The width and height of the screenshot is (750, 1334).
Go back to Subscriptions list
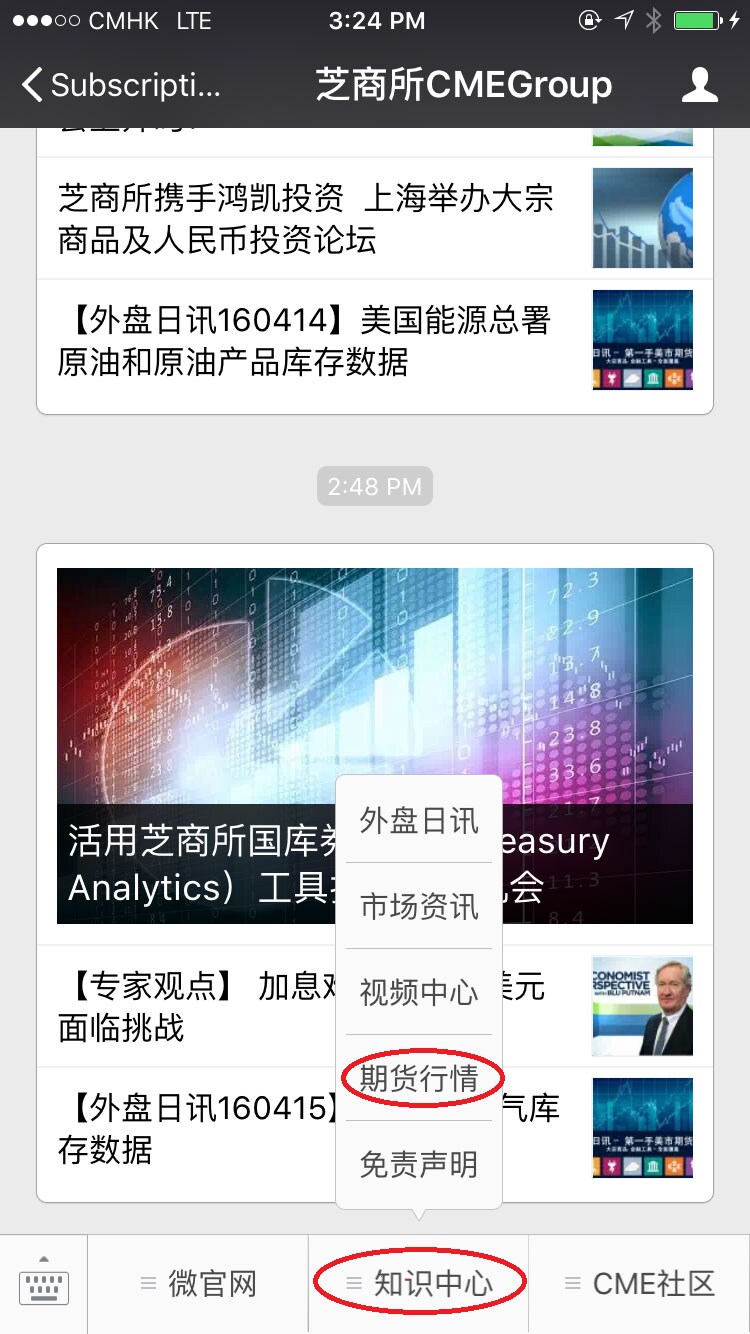(120, 85)
